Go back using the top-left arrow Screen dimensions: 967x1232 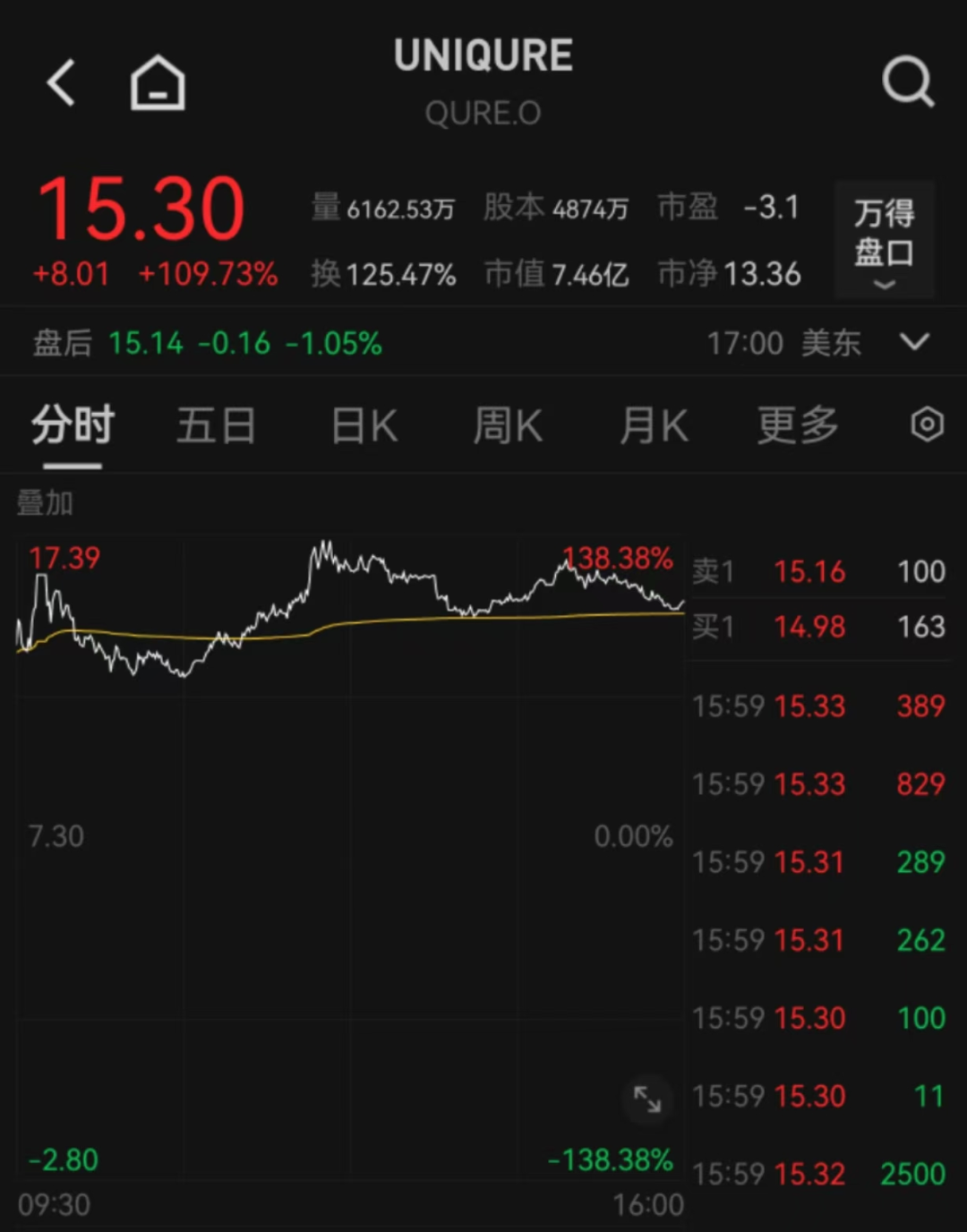click(x=61, y=83)
